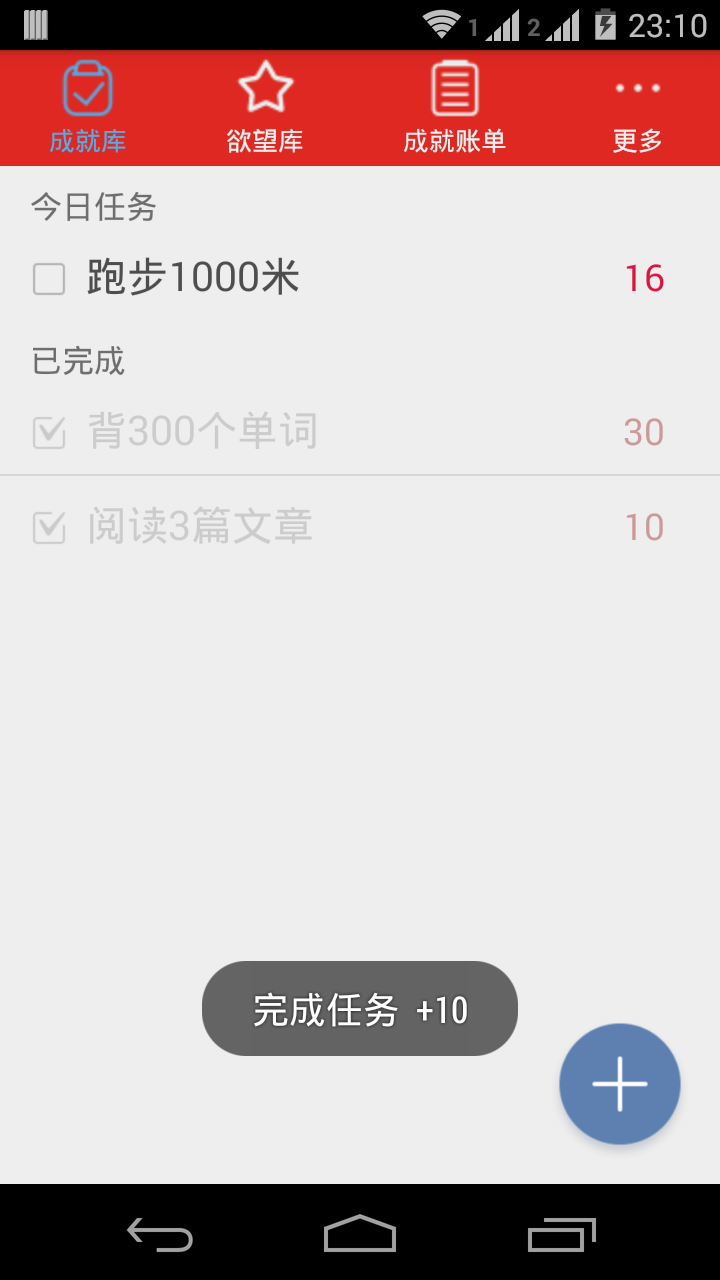The height and width of the screenshot is (1280, 720).
Task: Check off the 跑步1000米 task
Action: [x=49, y=279]
